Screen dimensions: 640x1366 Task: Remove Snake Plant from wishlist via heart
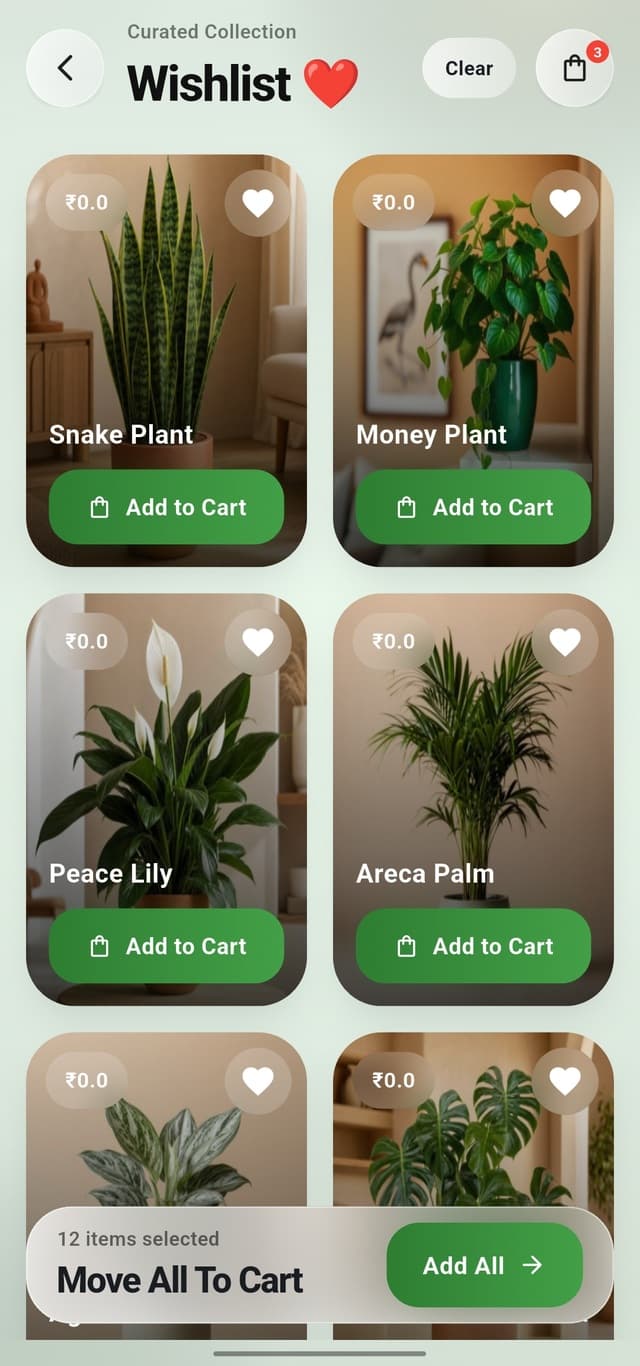click(258, 203)
